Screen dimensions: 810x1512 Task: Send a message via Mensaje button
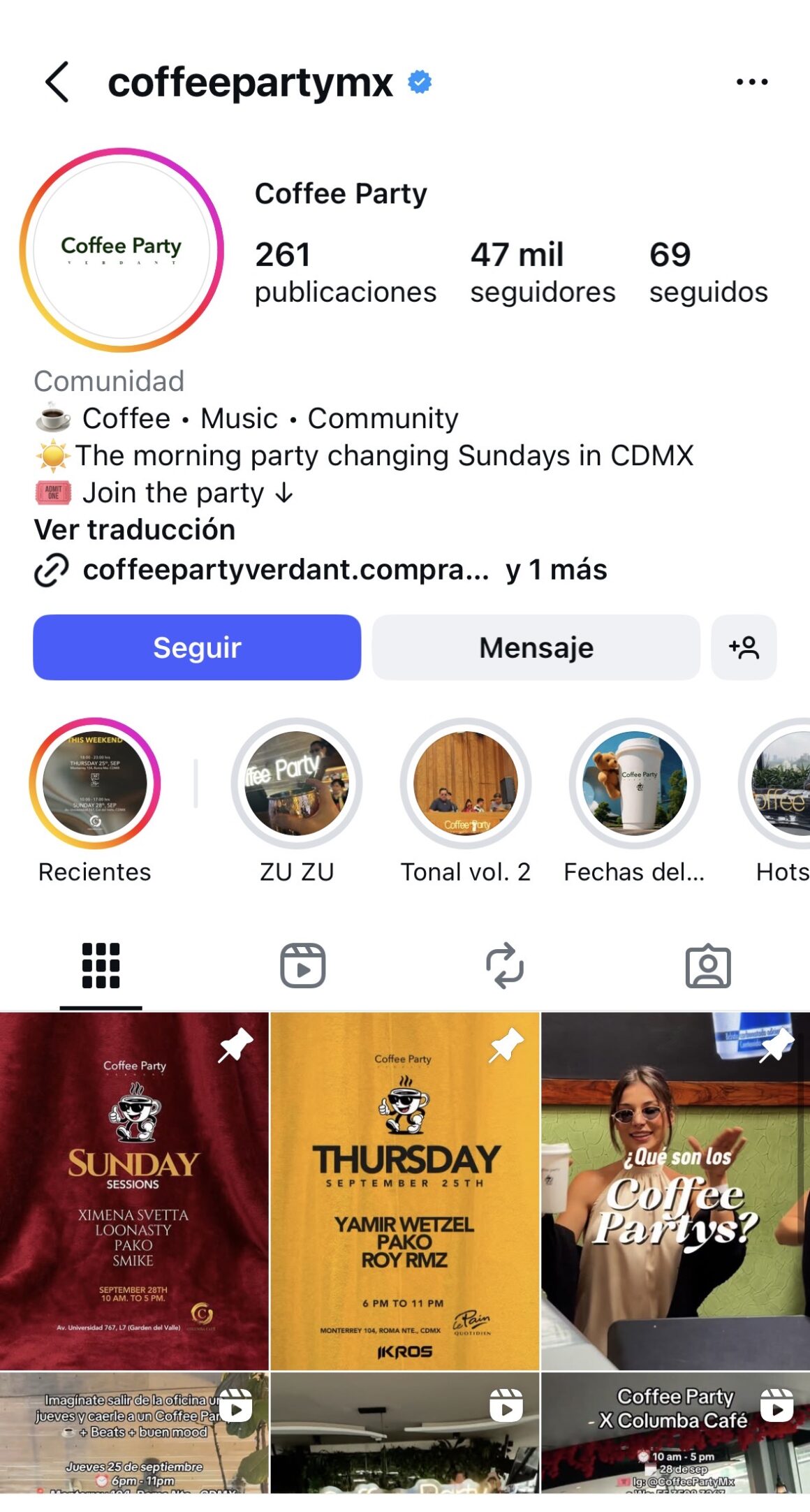click(x=536, y=647)
